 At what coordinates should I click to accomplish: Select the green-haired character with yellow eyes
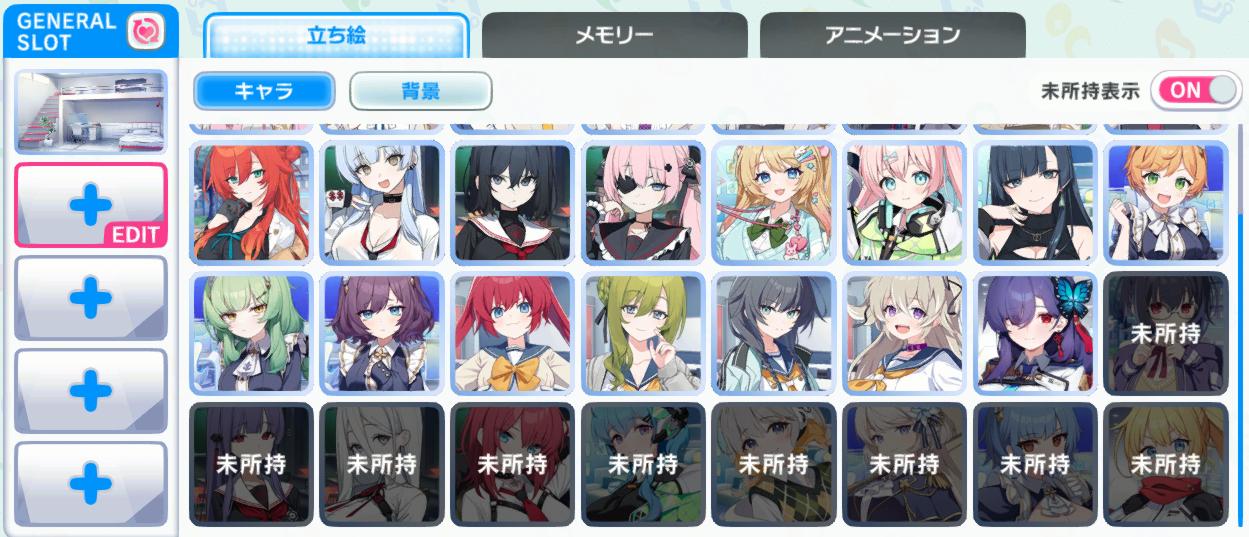(x=251, y=333)
